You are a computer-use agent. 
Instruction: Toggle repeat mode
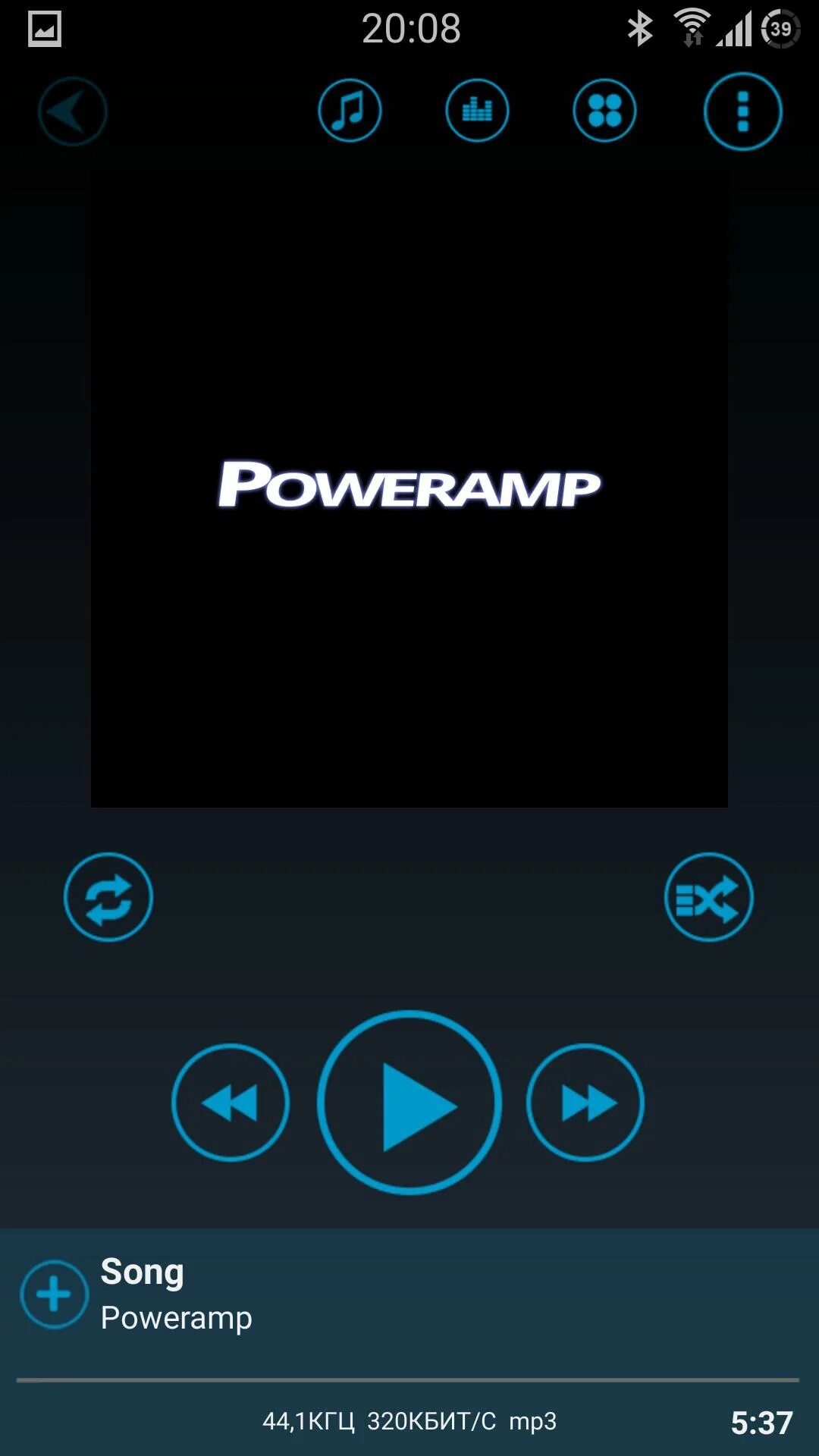[108, 897]
